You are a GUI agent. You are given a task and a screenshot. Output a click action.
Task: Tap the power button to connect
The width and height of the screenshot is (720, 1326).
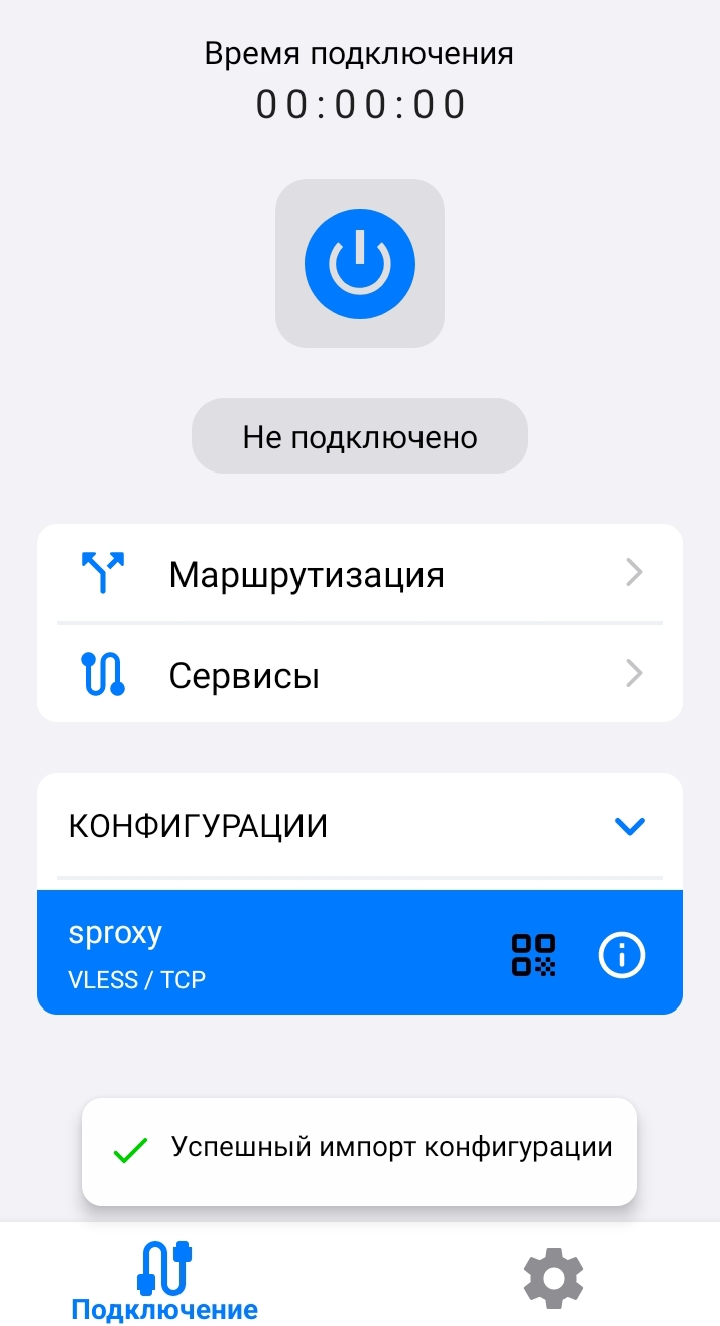point(360,264)
